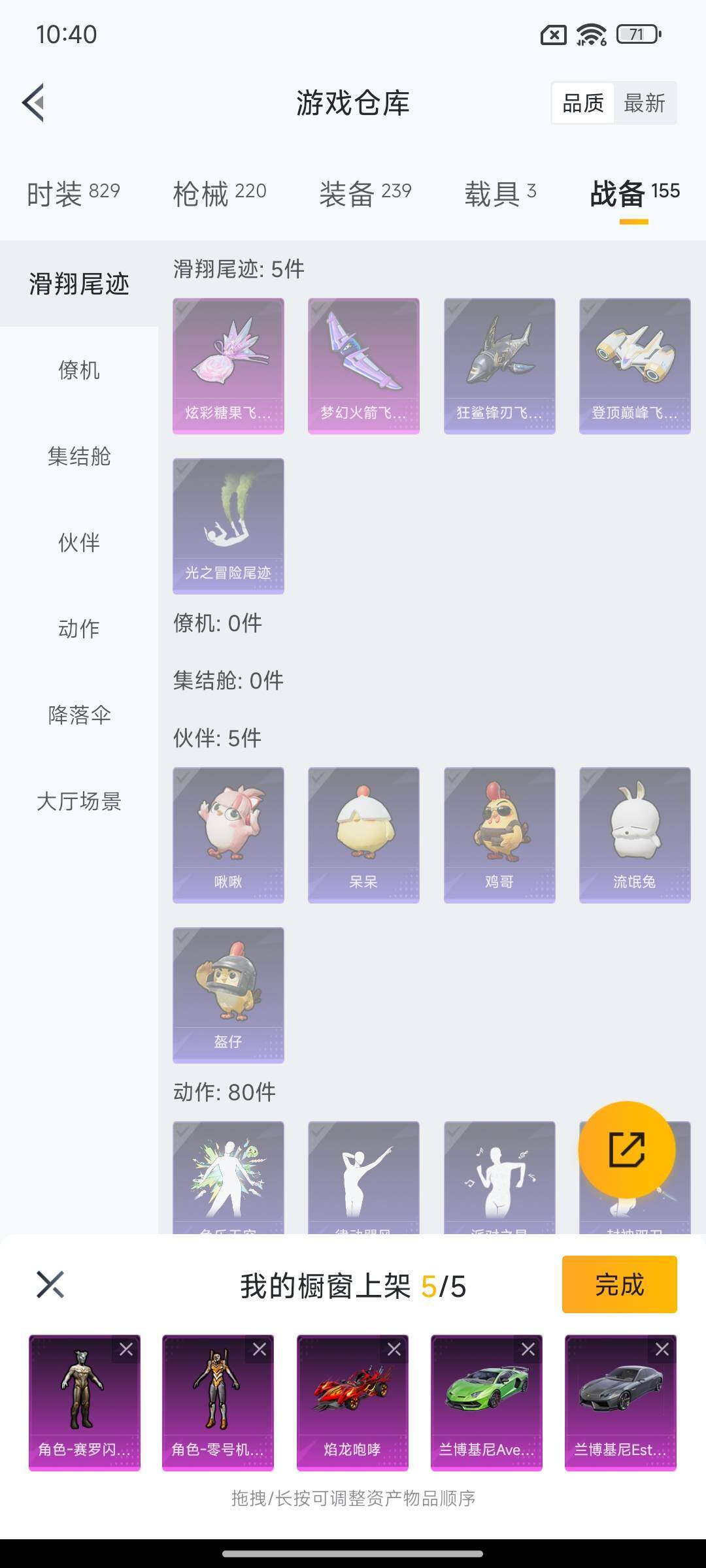
Task: Open the 盔仔 partner item
Action: 228,995
